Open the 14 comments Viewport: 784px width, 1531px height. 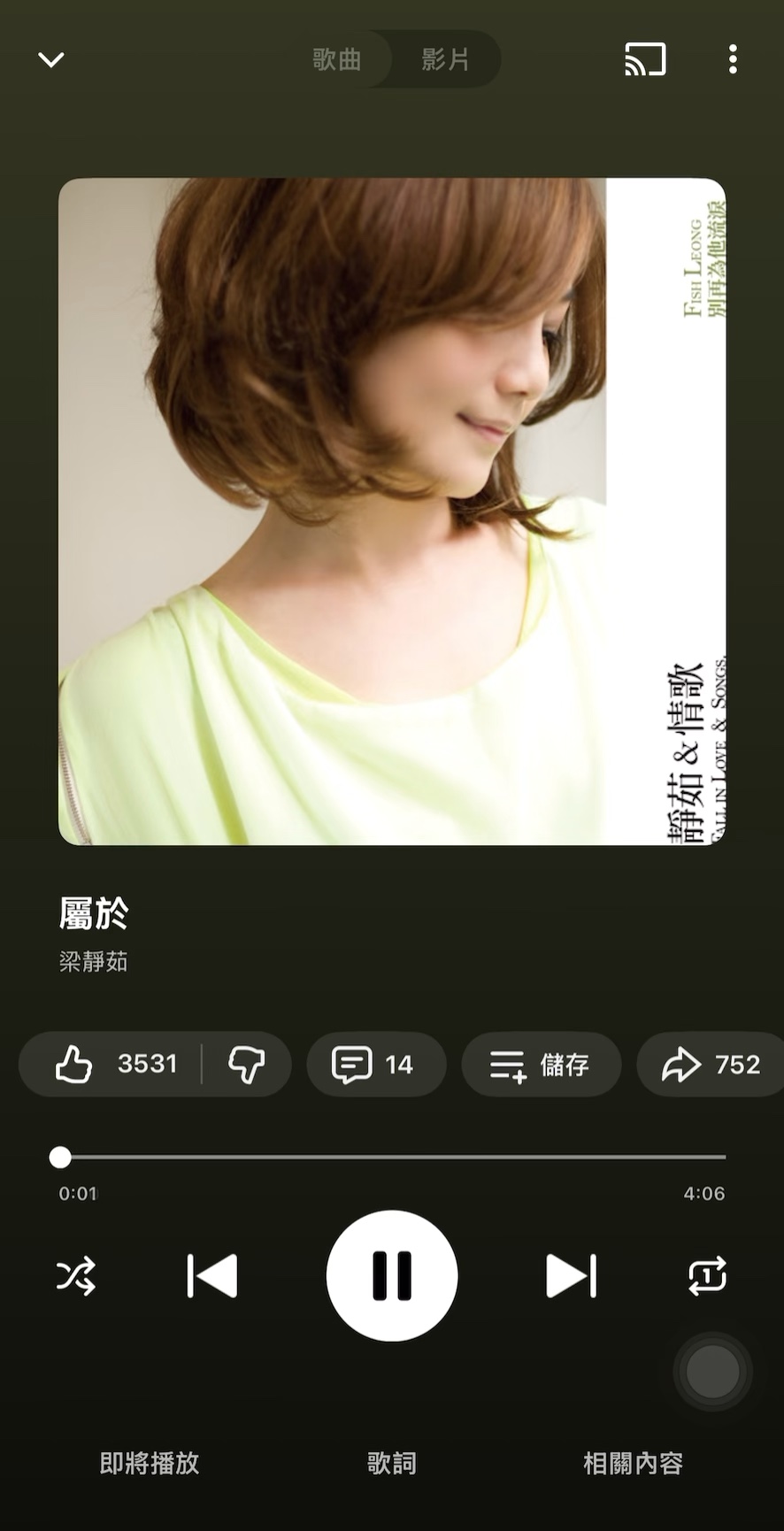tap(375, 1064)
